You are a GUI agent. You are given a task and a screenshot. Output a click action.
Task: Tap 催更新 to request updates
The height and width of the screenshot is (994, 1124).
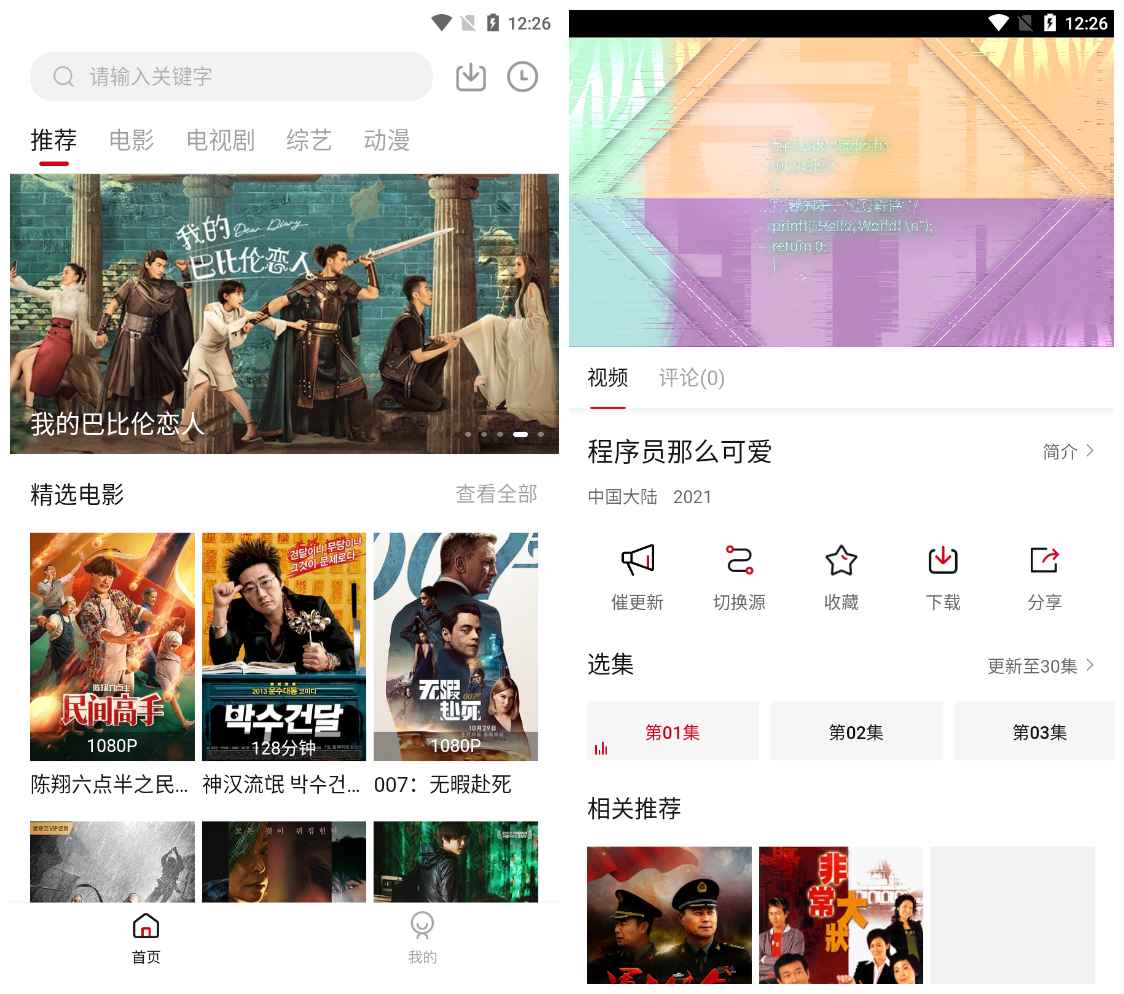click(x=637, y=577)
